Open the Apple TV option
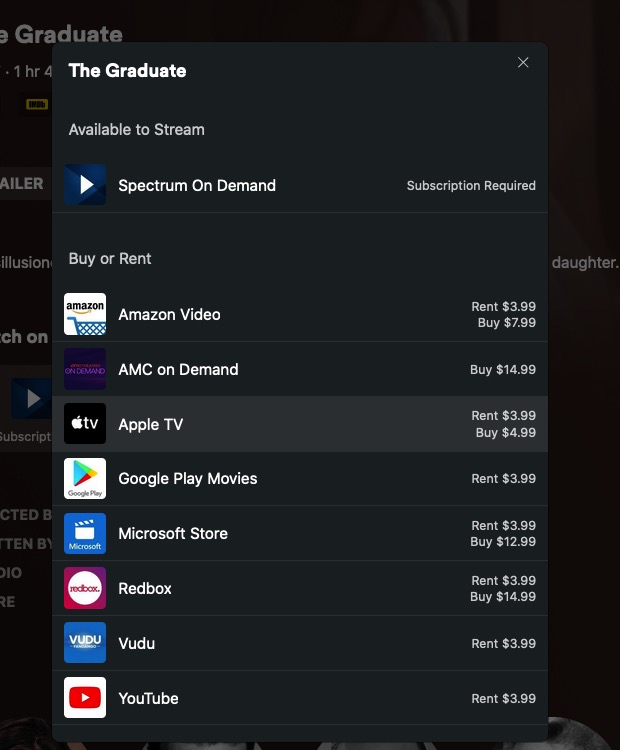 [x=299, y=424]
